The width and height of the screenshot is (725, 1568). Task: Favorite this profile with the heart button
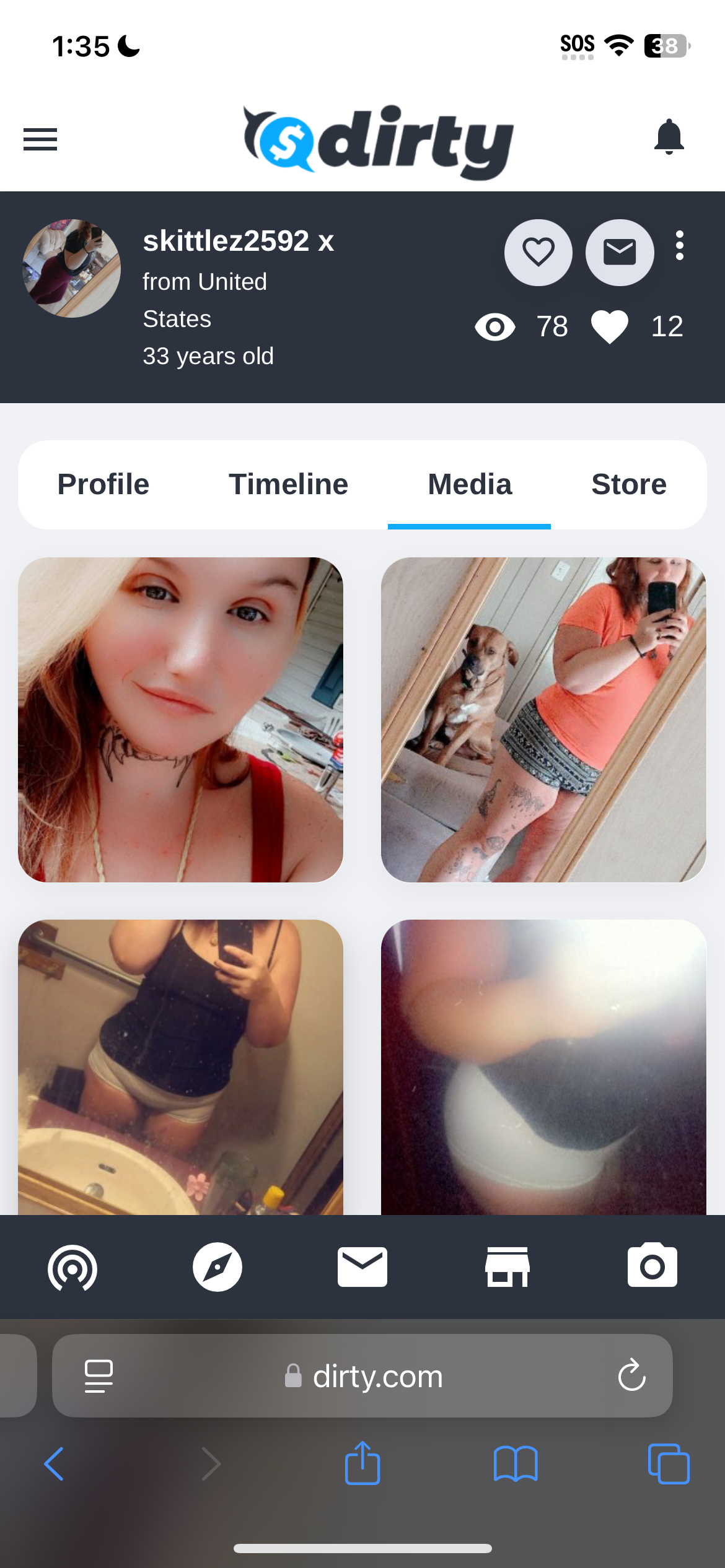[x=538, y=253]
